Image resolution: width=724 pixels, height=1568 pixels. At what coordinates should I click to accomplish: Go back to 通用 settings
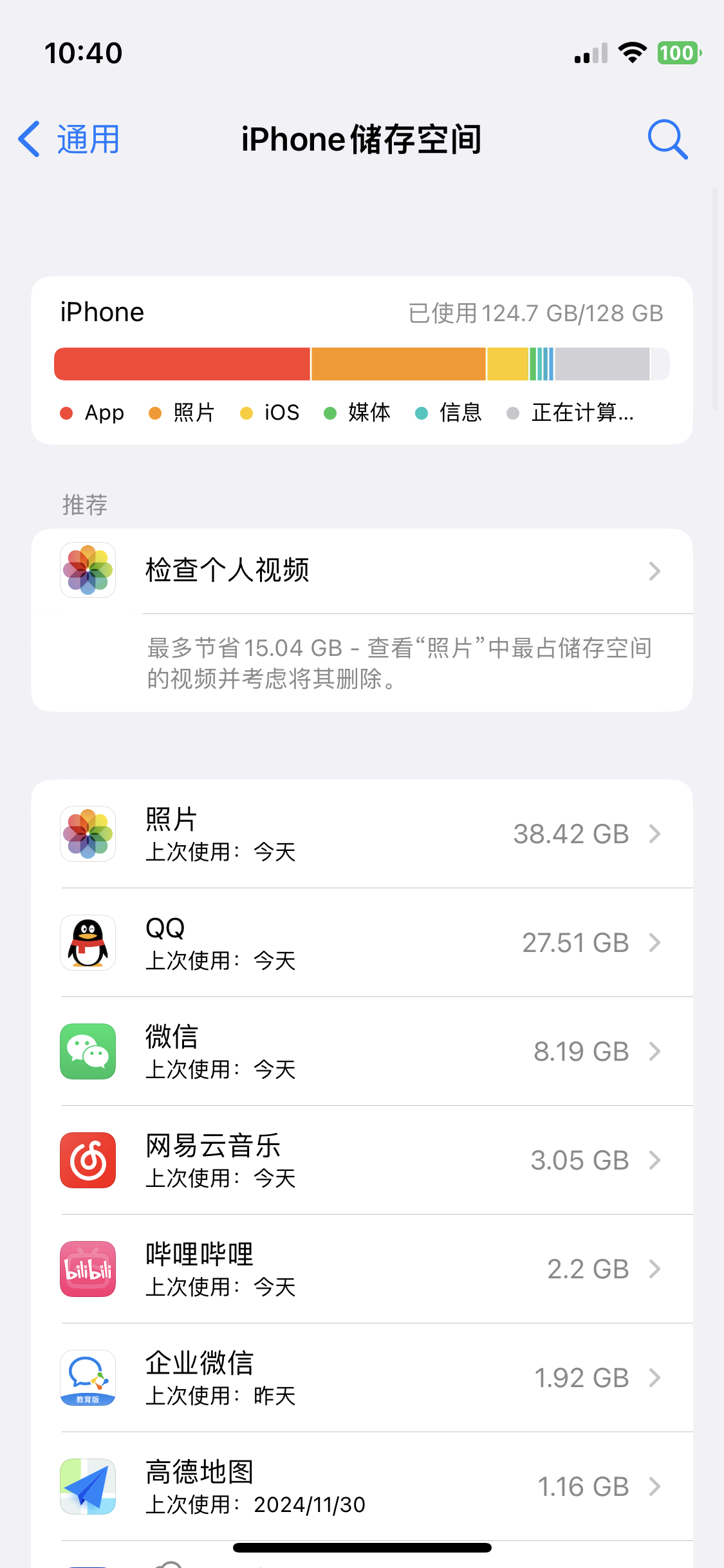69,139
